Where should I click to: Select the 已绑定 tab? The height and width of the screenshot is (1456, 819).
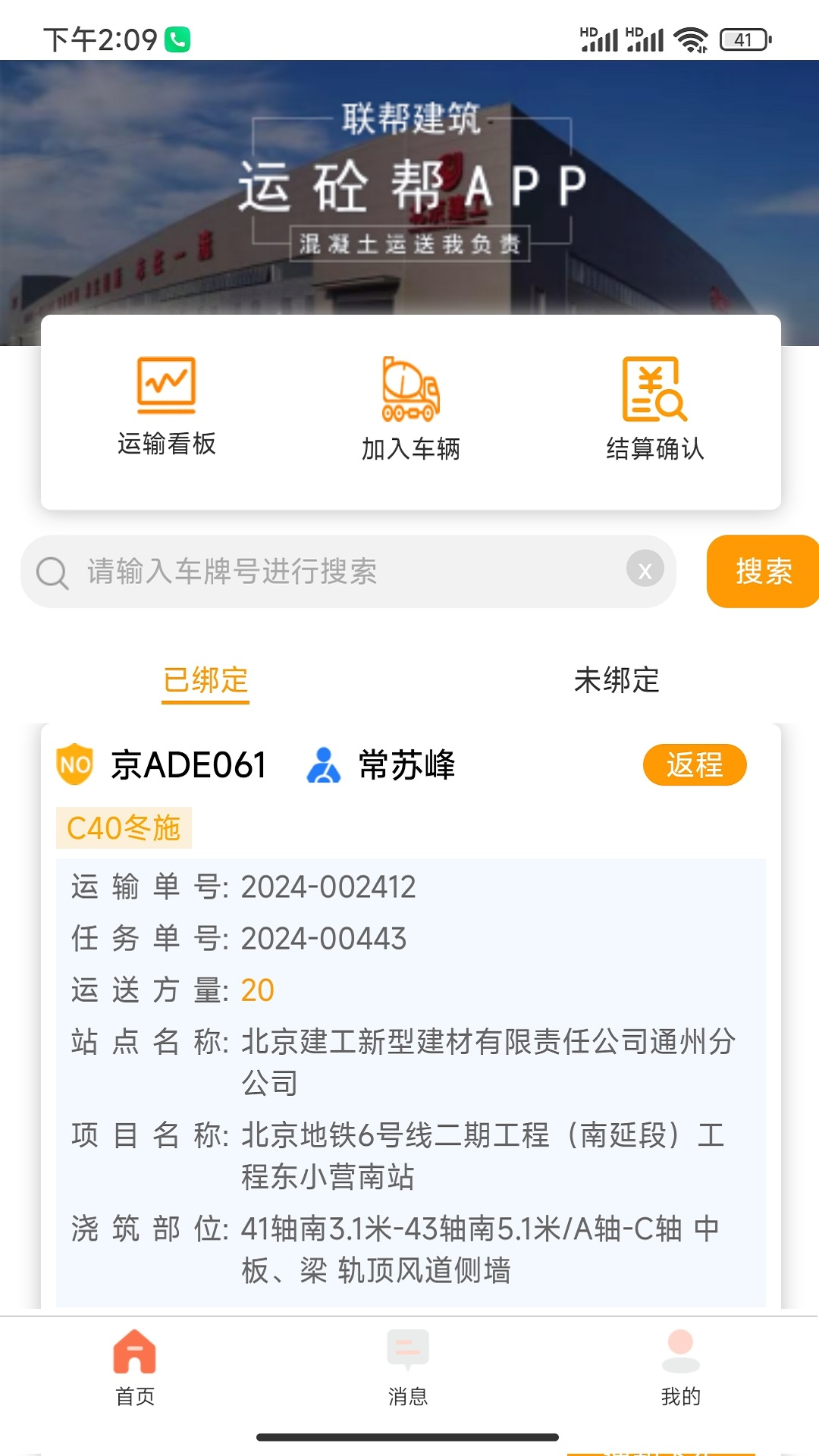(x=206, y=680)
